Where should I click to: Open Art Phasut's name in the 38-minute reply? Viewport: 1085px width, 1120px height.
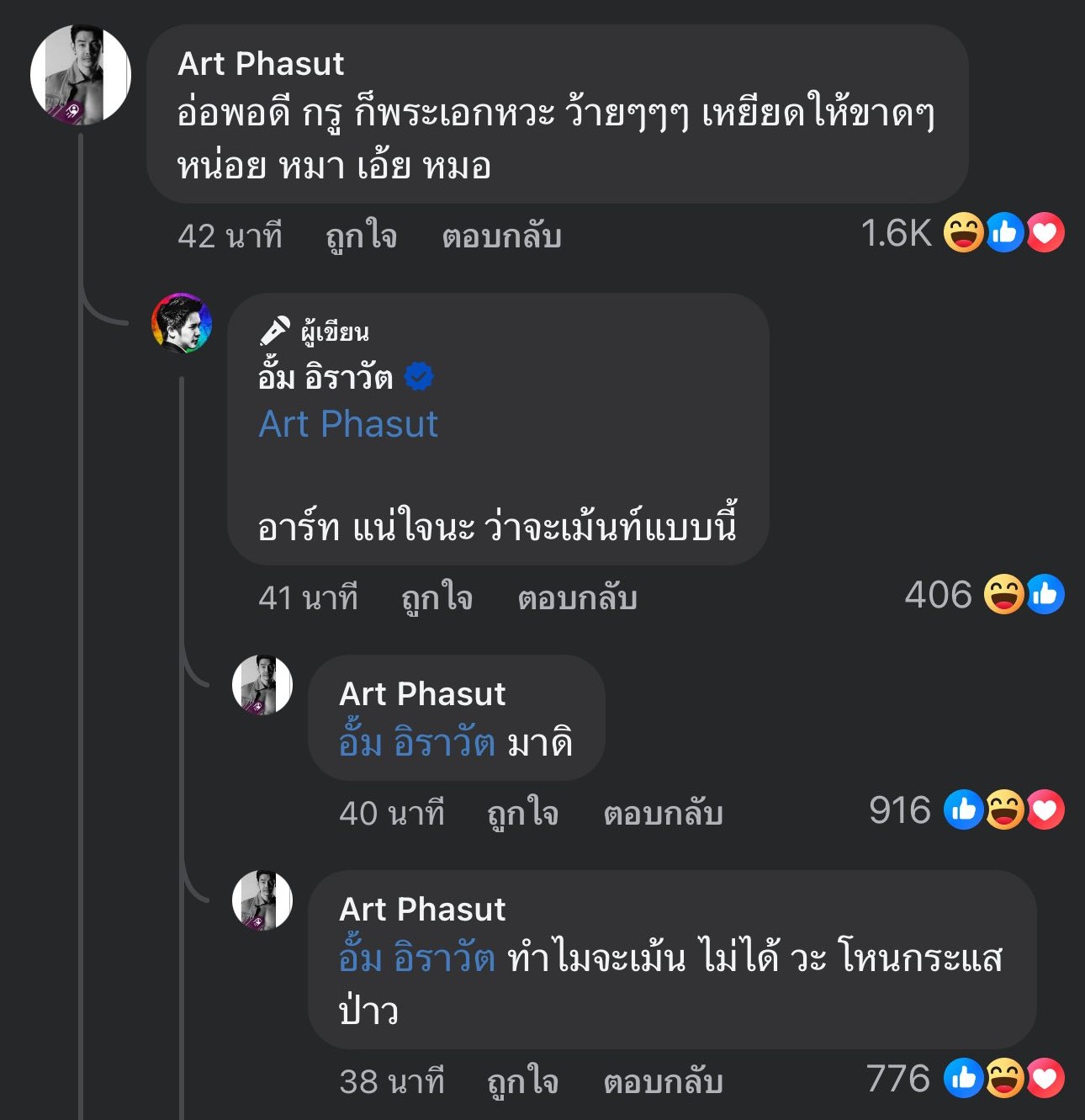click(422, 910)
